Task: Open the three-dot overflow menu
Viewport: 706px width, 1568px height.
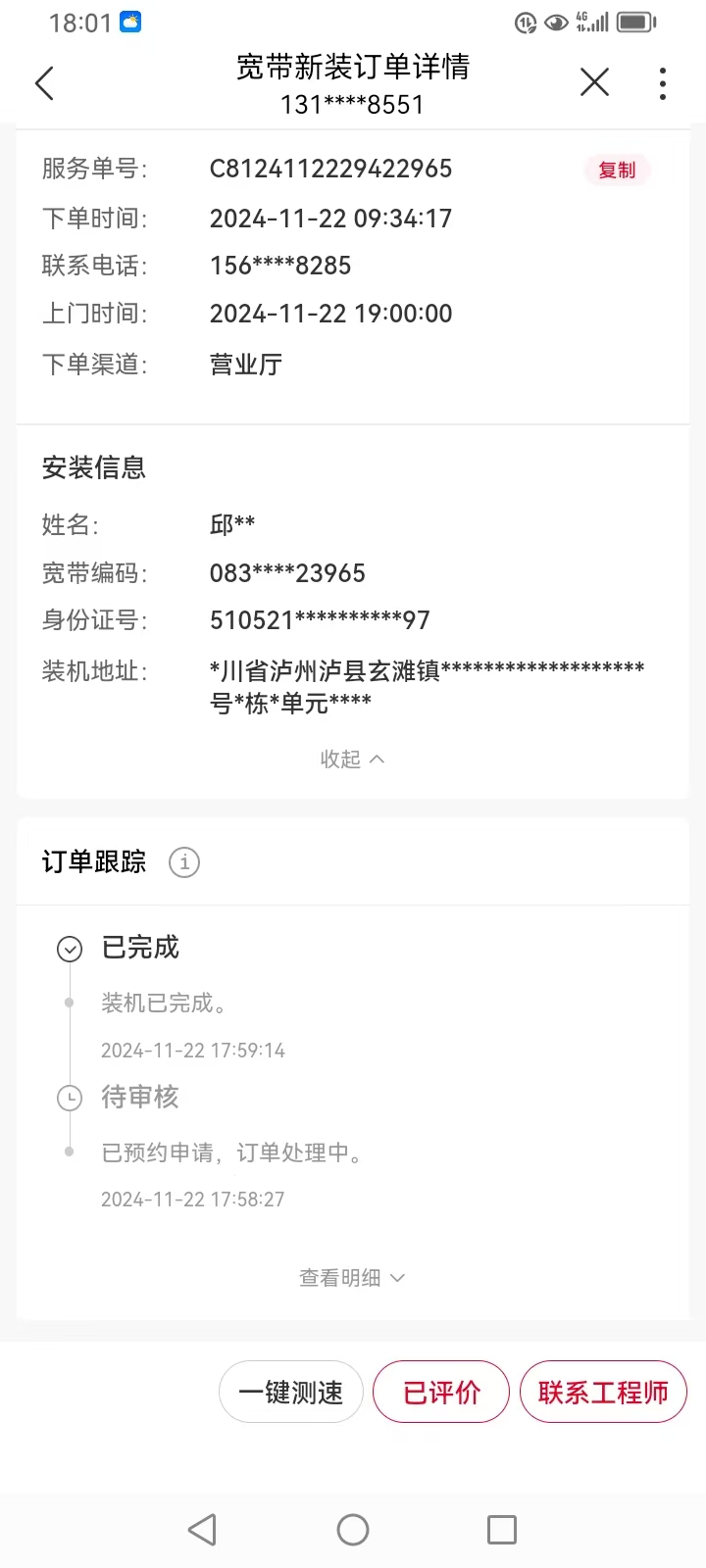Action: pyautogui.click(x=663, y=83)
